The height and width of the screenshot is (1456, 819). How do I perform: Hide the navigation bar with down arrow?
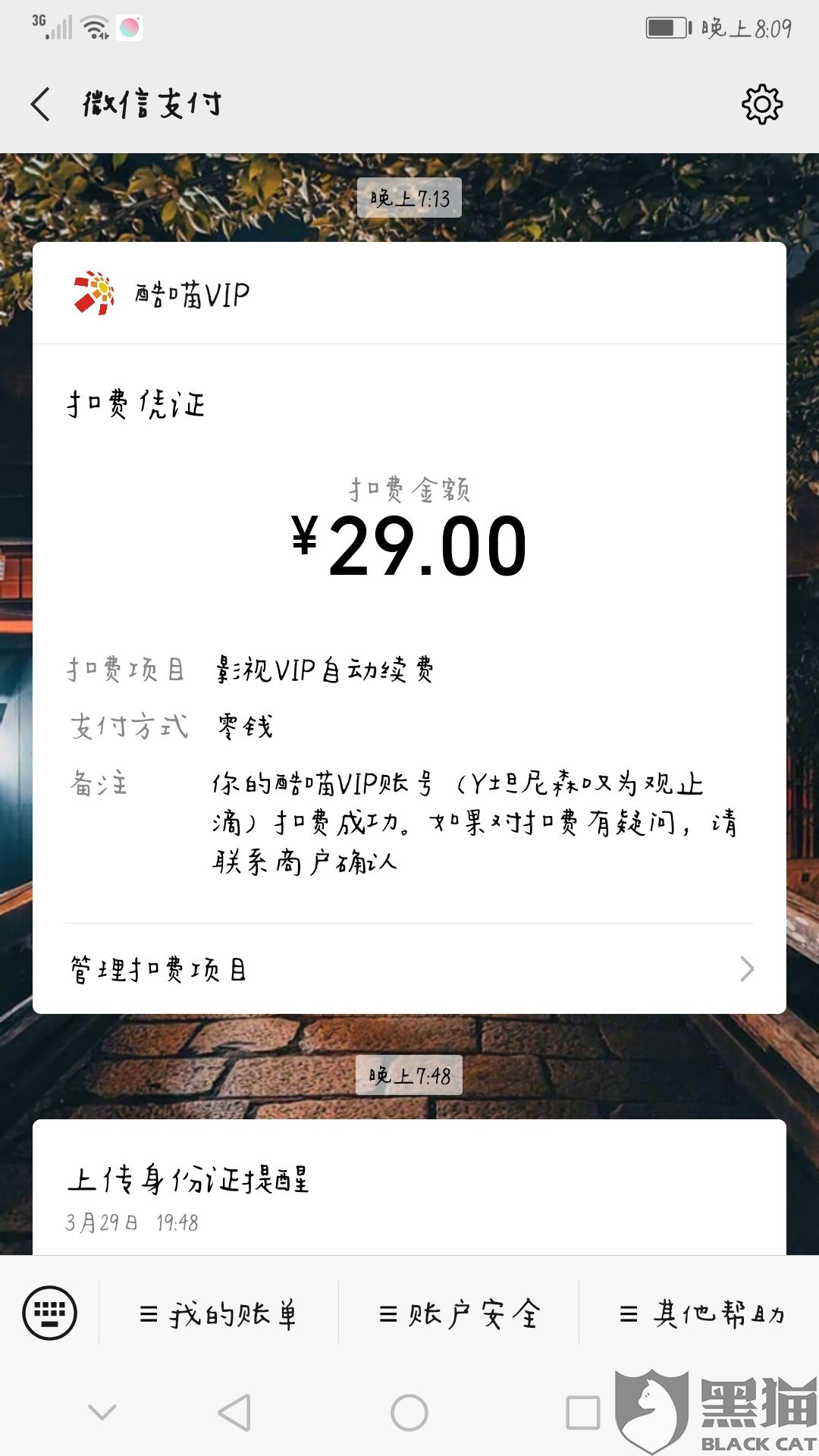pyautogui.click(x=102, y=1412)
